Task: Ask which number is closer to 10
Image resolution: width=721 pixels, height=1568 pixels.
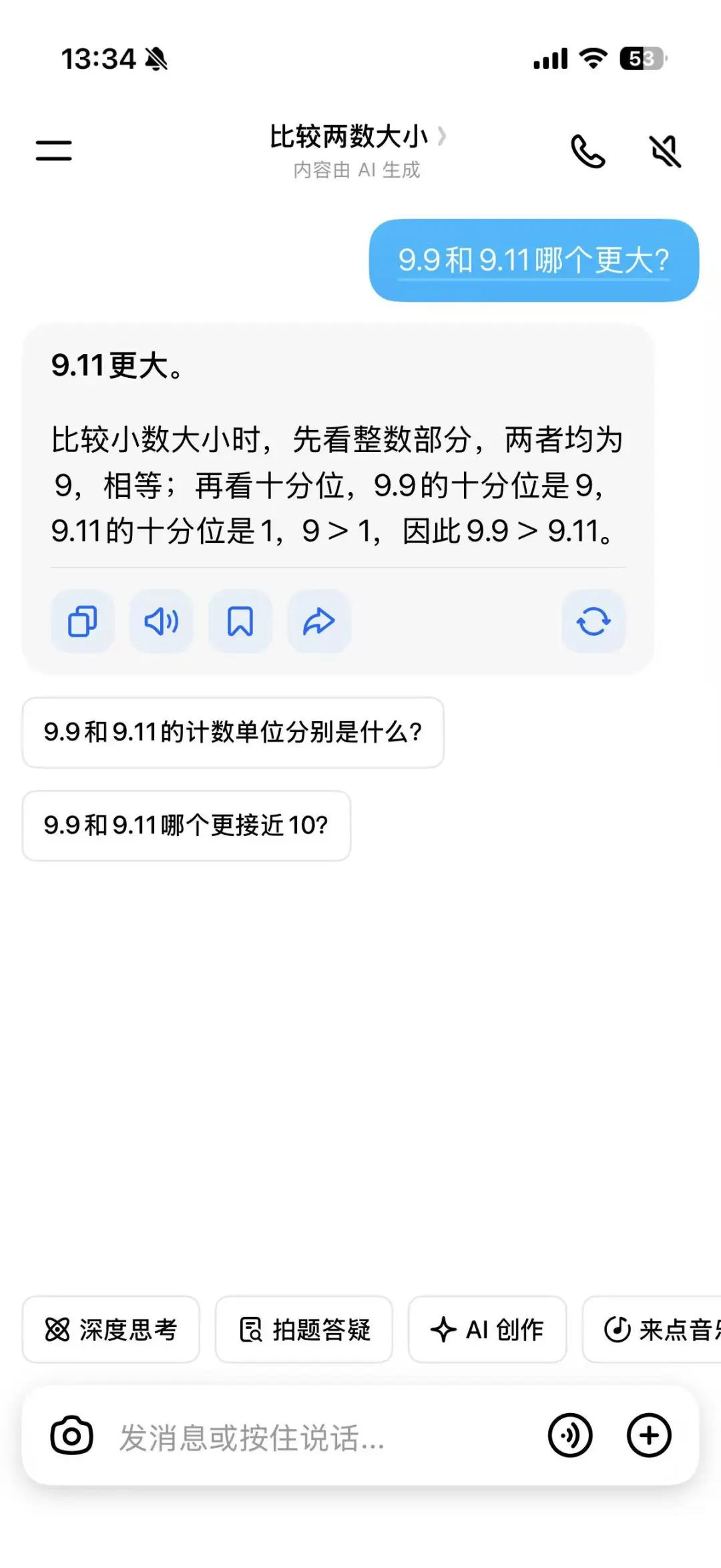Action: [x=186, y=825]
